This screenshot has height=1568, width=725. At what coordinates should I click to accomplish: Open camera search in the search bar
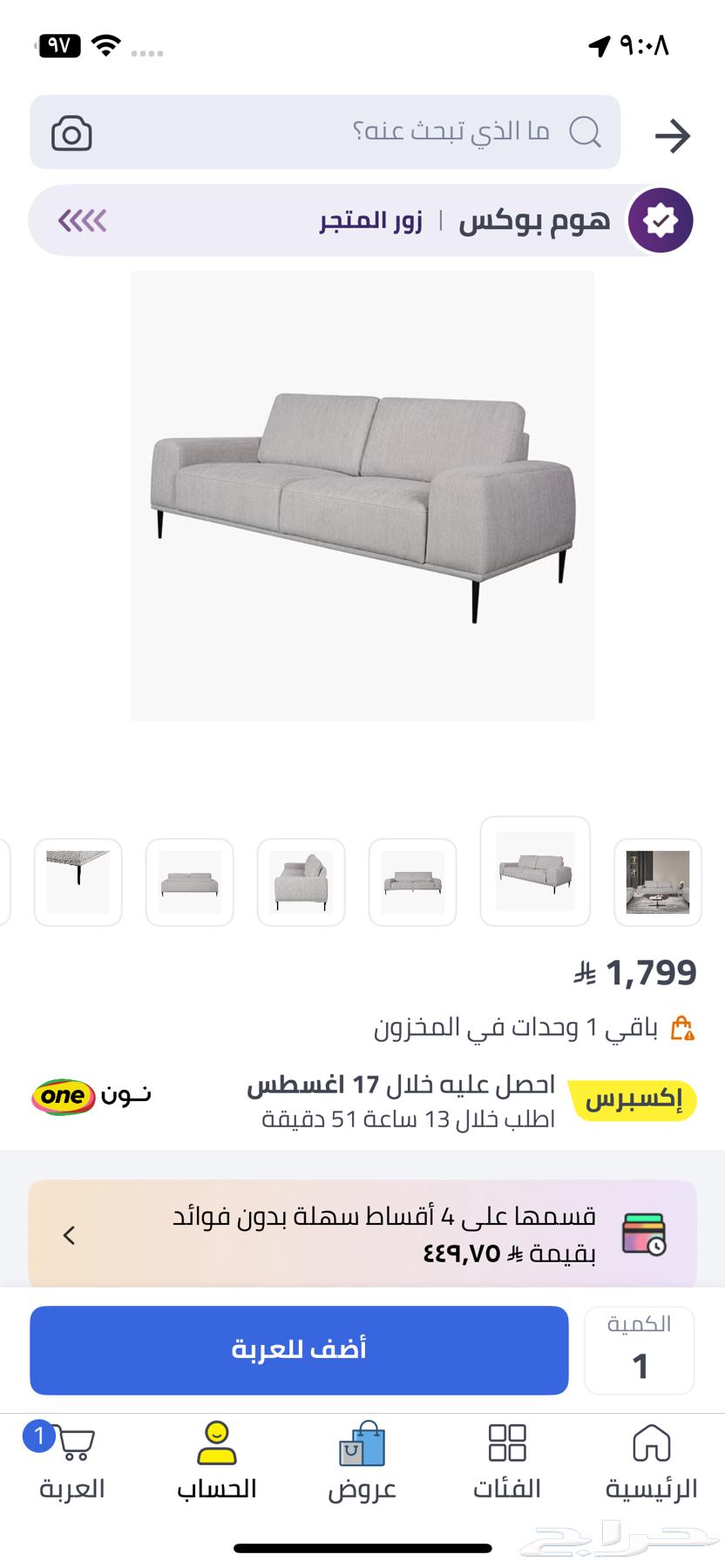click(71, 134)
